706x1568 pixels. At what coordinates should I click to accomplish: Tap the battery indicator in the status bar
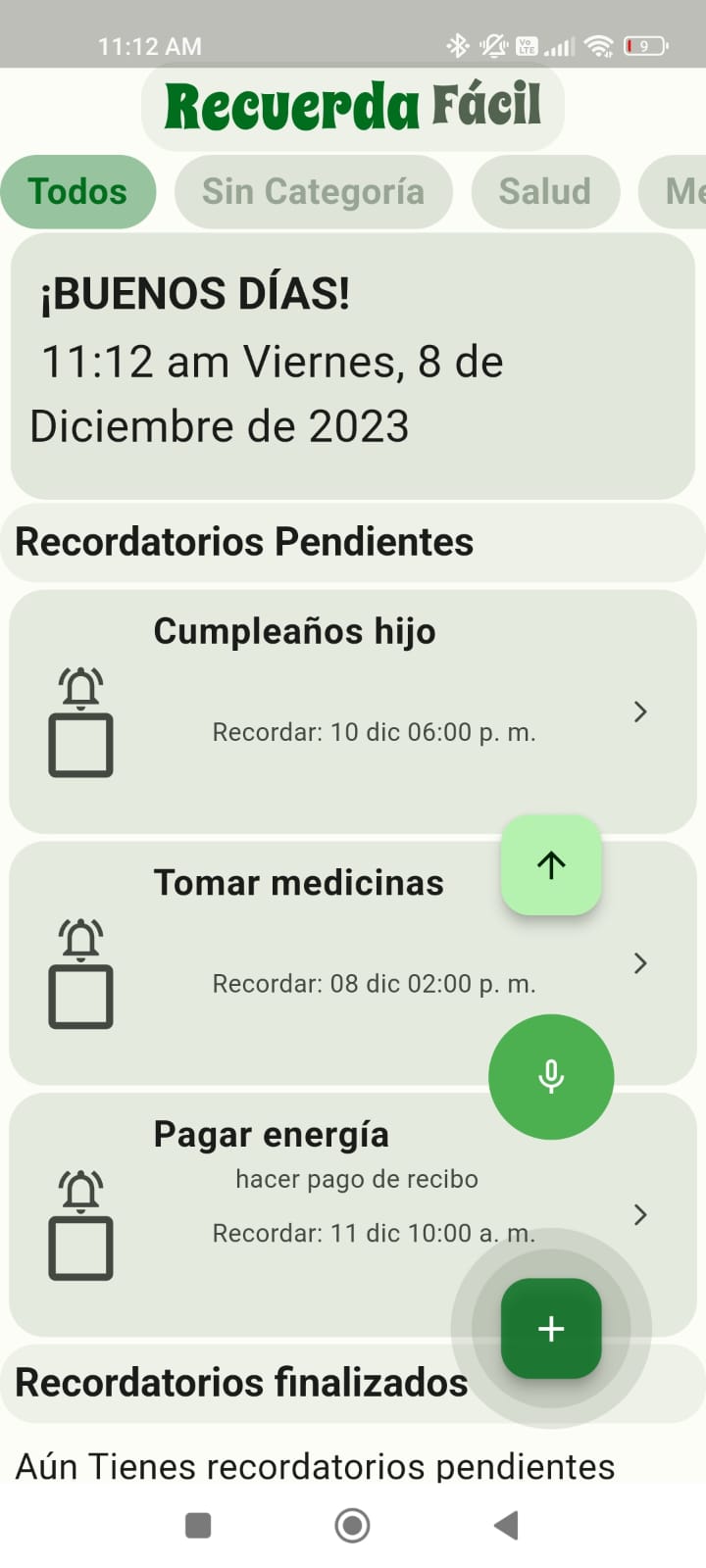click(x=644, y=45)
